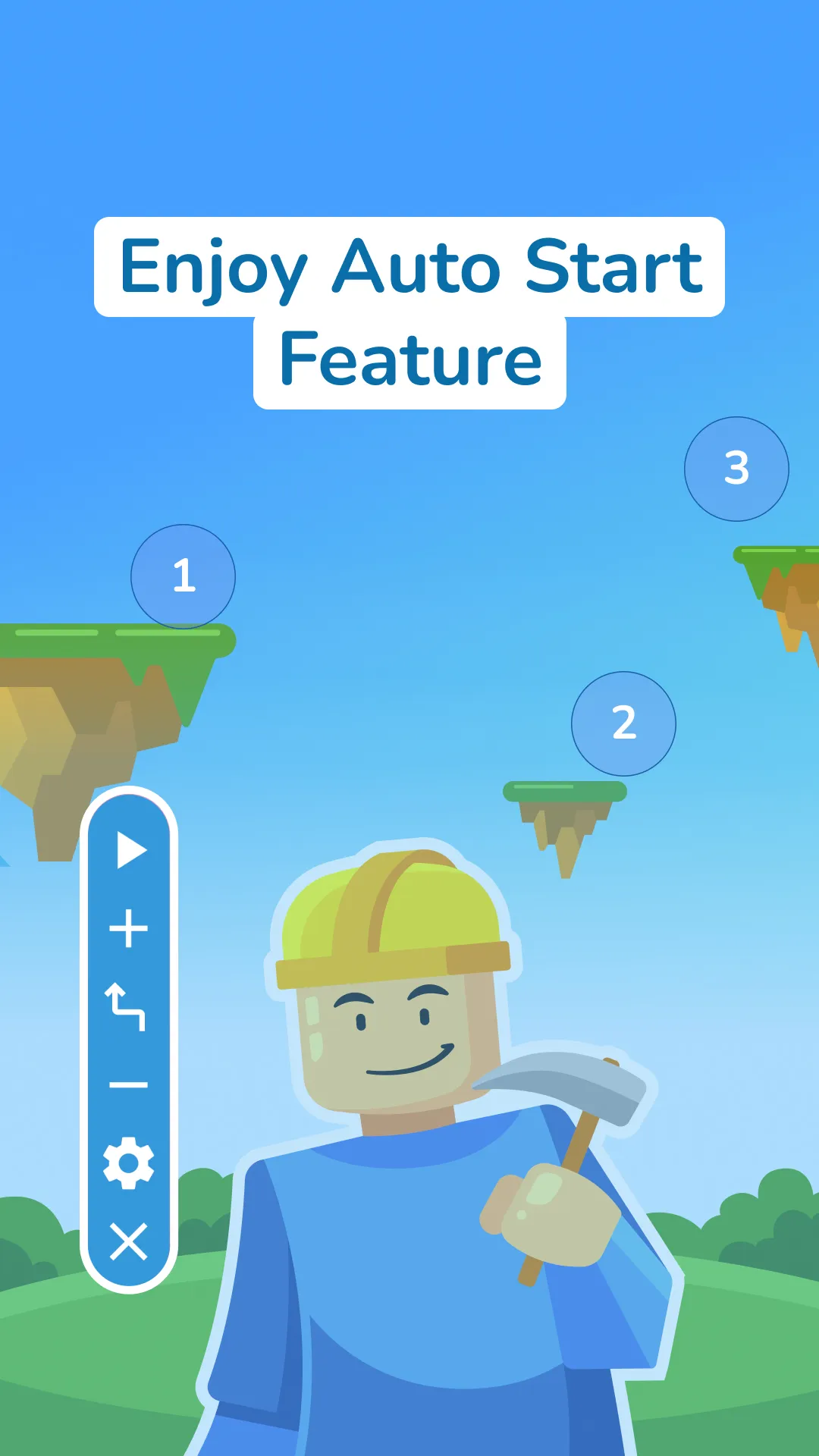Select click target marker 1

[184, 578]
